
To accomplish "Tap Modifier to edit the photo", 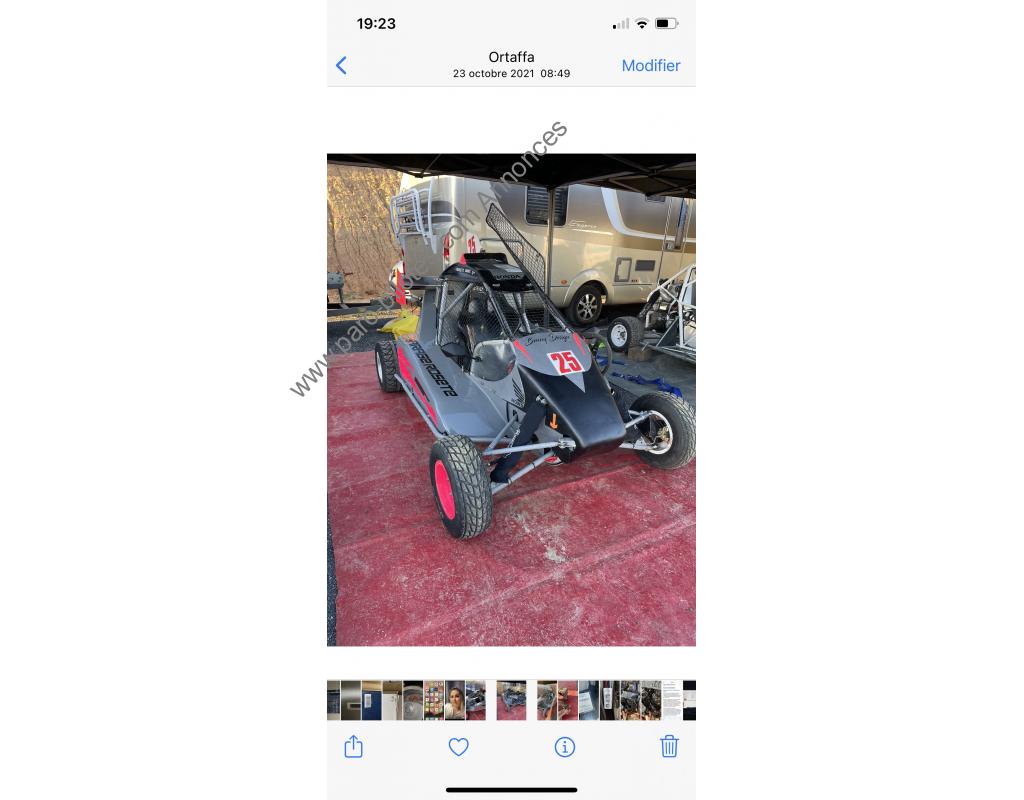I will tap(650, 65).
